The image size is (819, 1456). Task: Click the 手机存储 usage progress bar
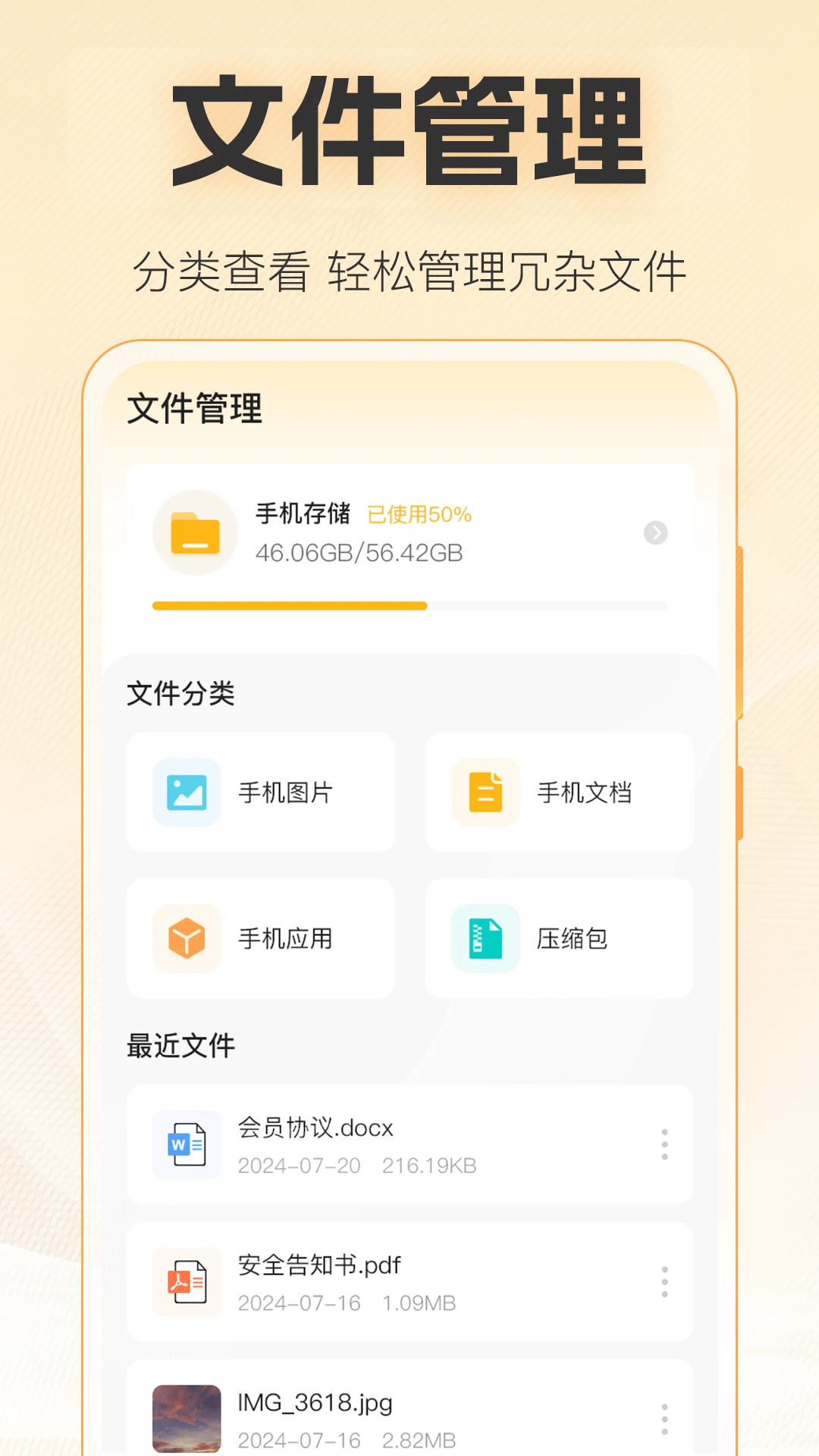click(x=409, y=606)
